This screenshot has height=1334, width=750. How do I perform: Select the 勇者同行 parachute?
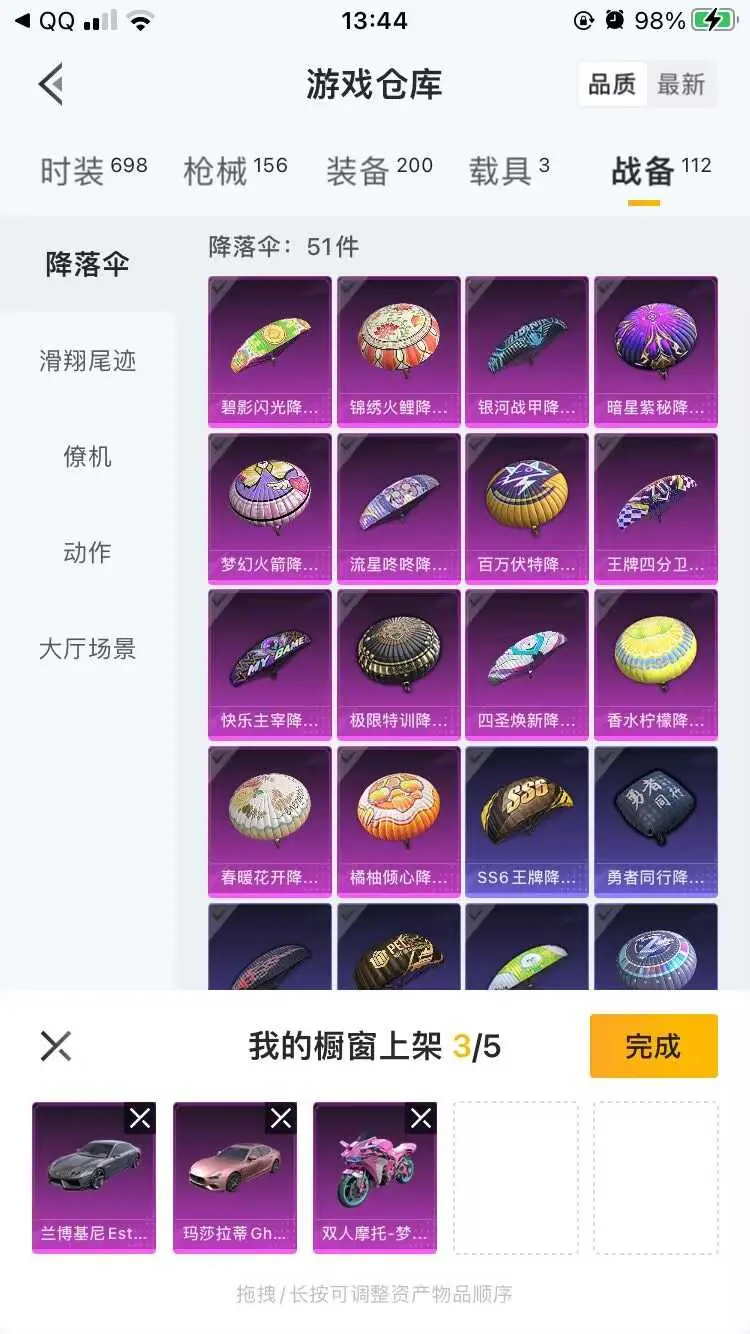(656, 821)
